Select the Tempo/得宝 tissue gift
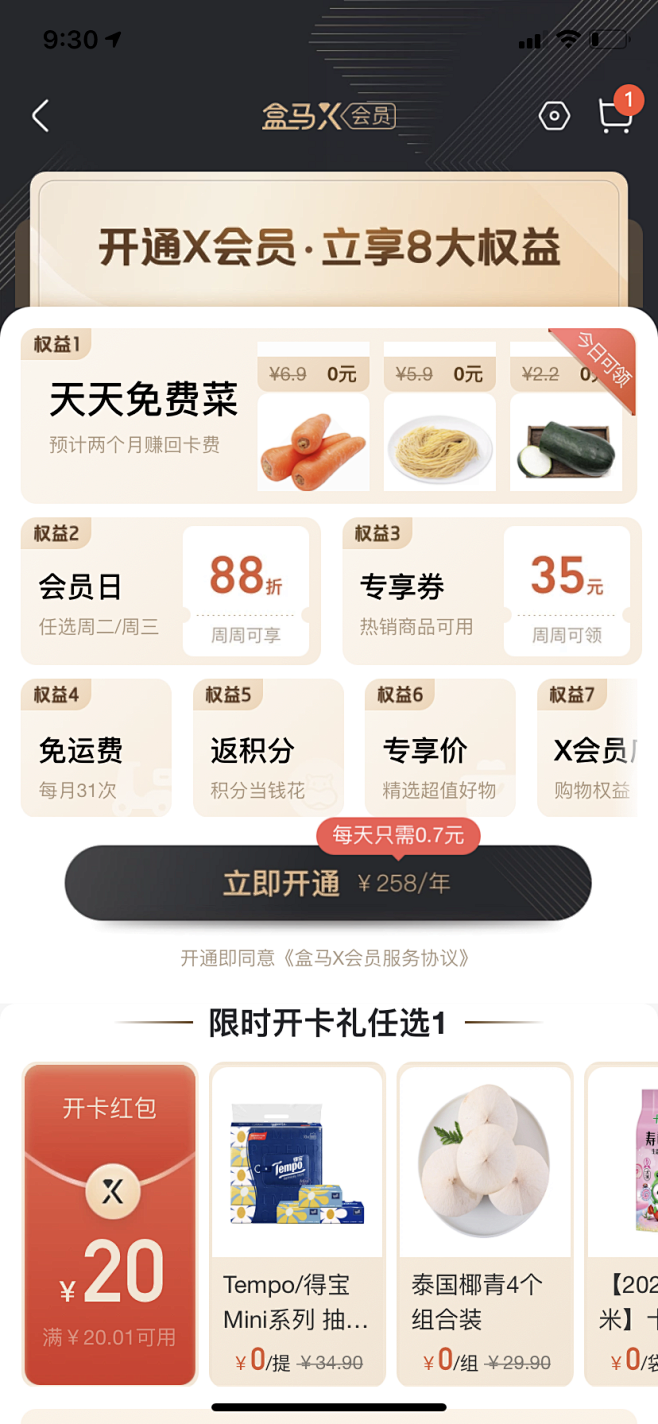Screen dimensions: 658x1424 click(296, 1224)
